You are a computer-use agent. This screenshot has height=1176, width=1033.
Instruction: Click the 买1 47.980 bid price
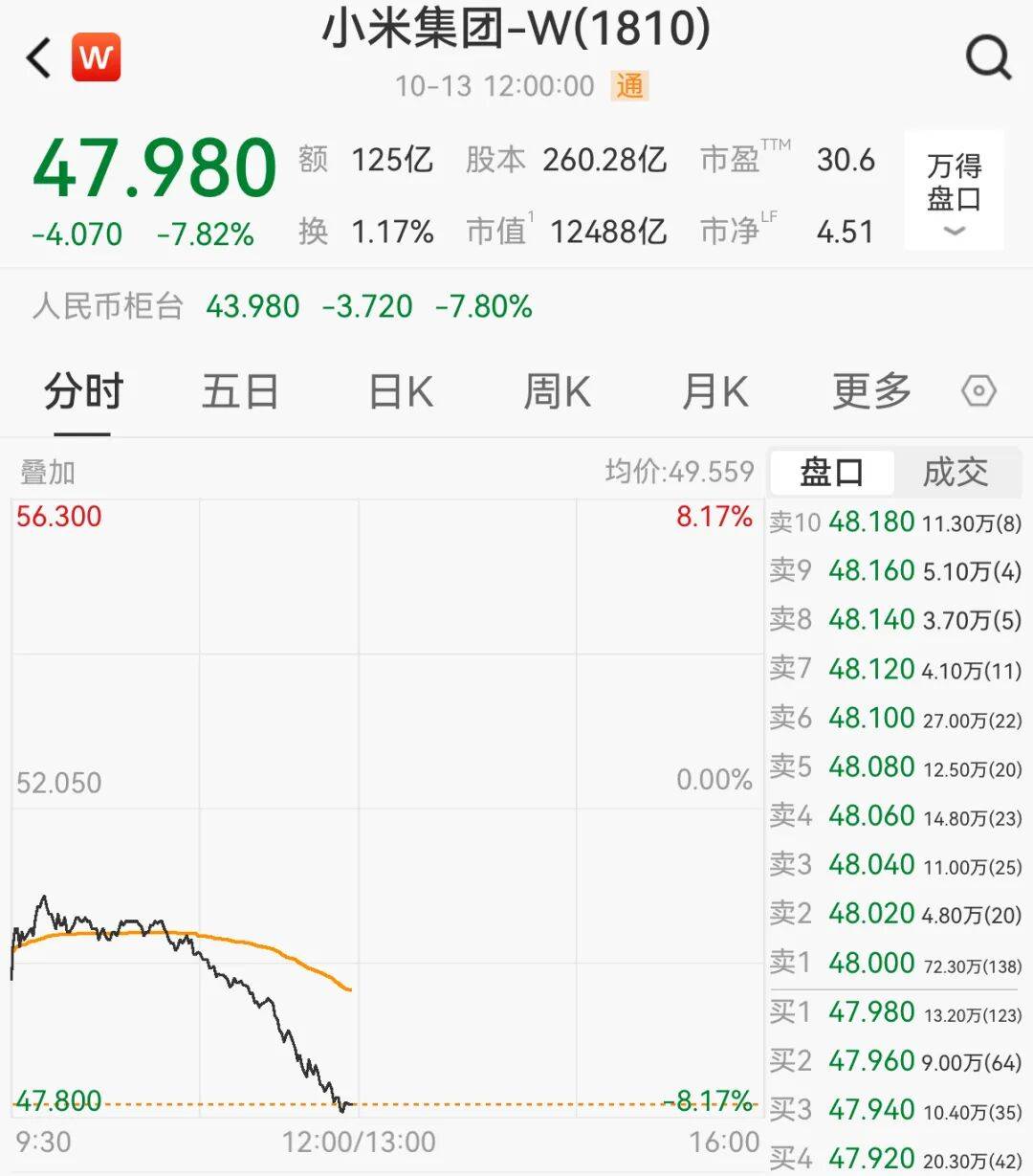(x=871, y=1012)
